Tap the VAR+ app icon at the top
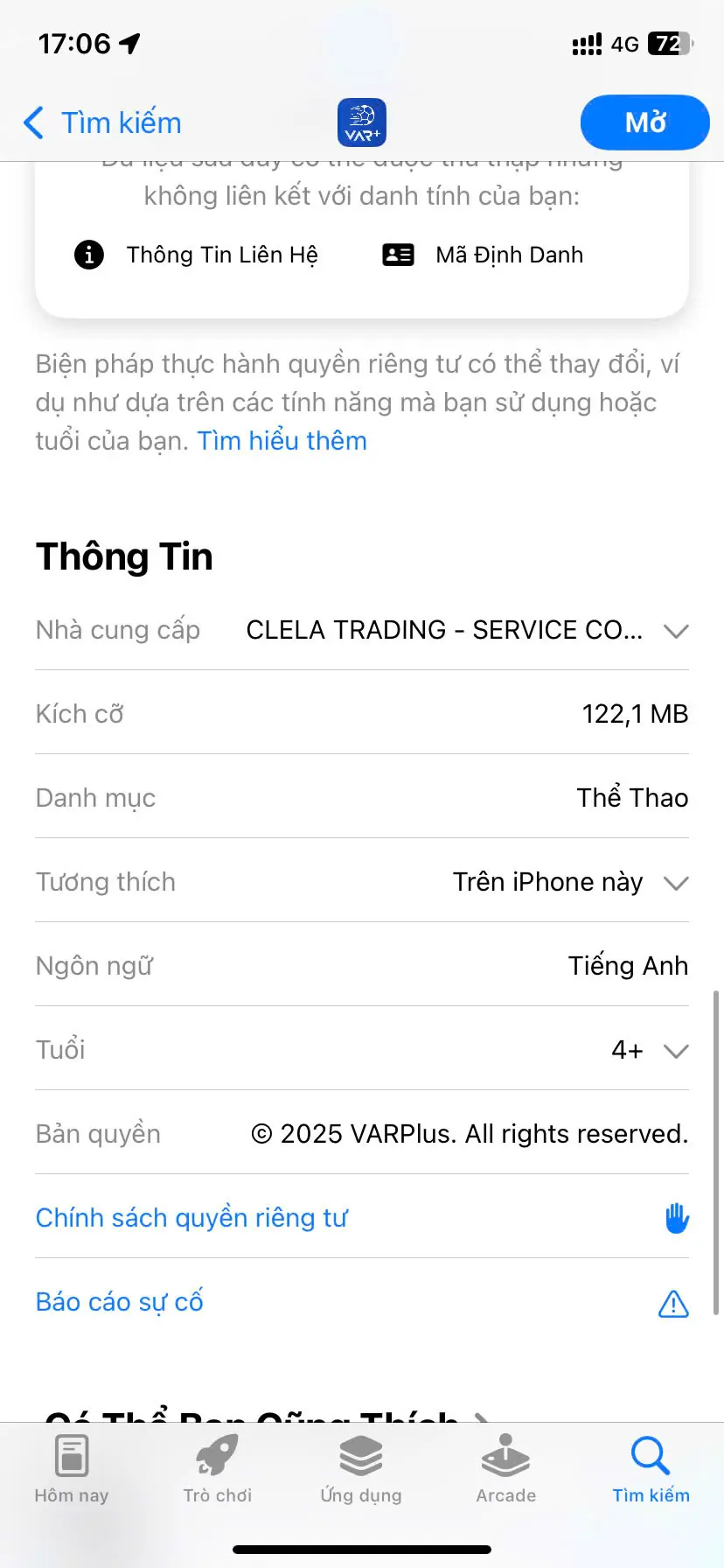This screenshot has width=724, height=1568. [x=361, y=122]
